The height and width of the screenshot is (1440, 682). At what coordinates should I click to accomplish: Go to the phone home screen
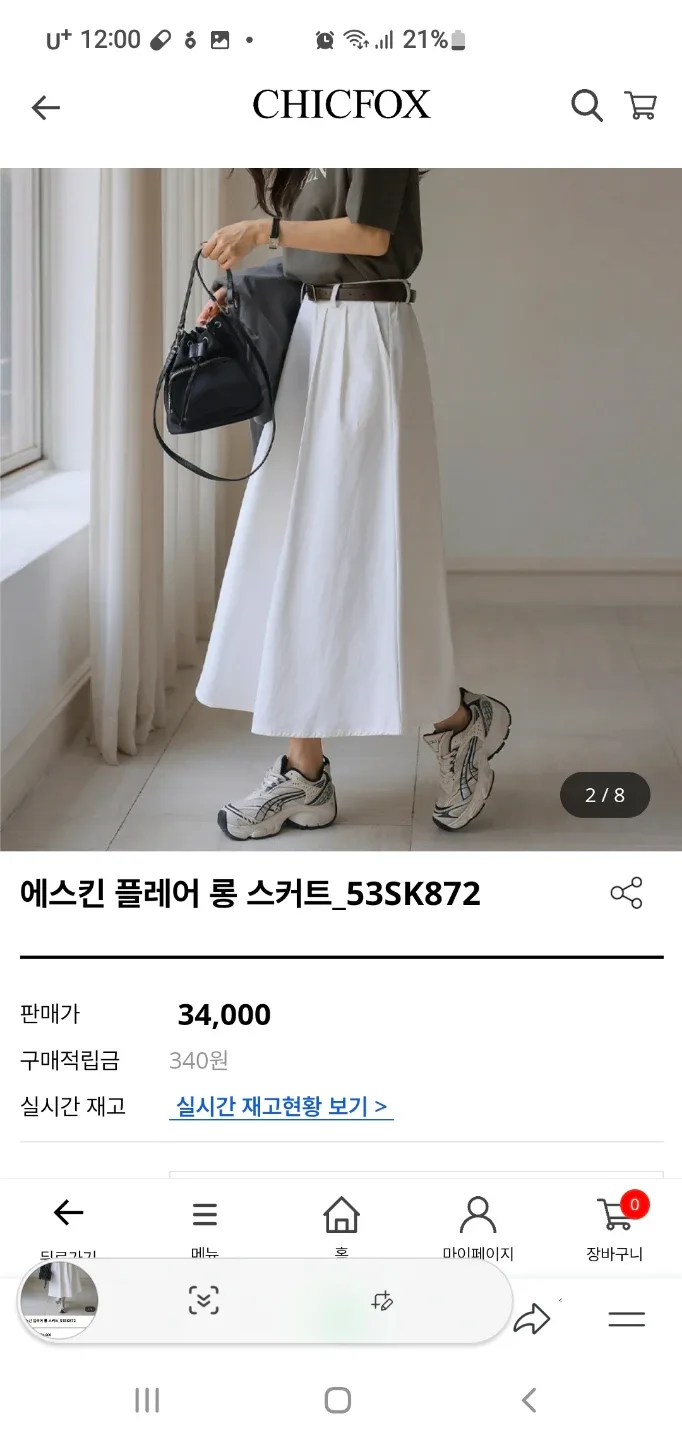(x=338, y=1400)
